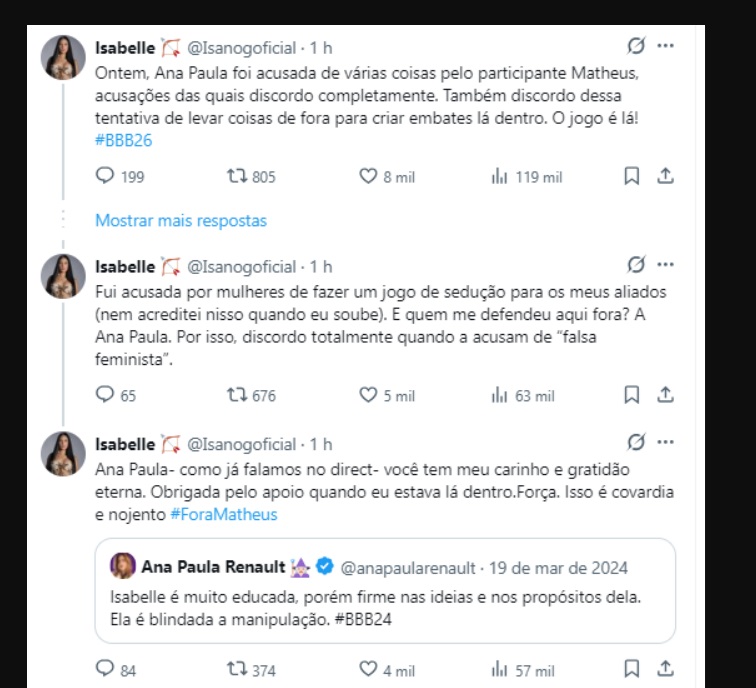Image resolution: width=756 pixels, height=688 pixels.
Task: Bookmark the tweet with 63 mil views
Action: click(631, 396)
